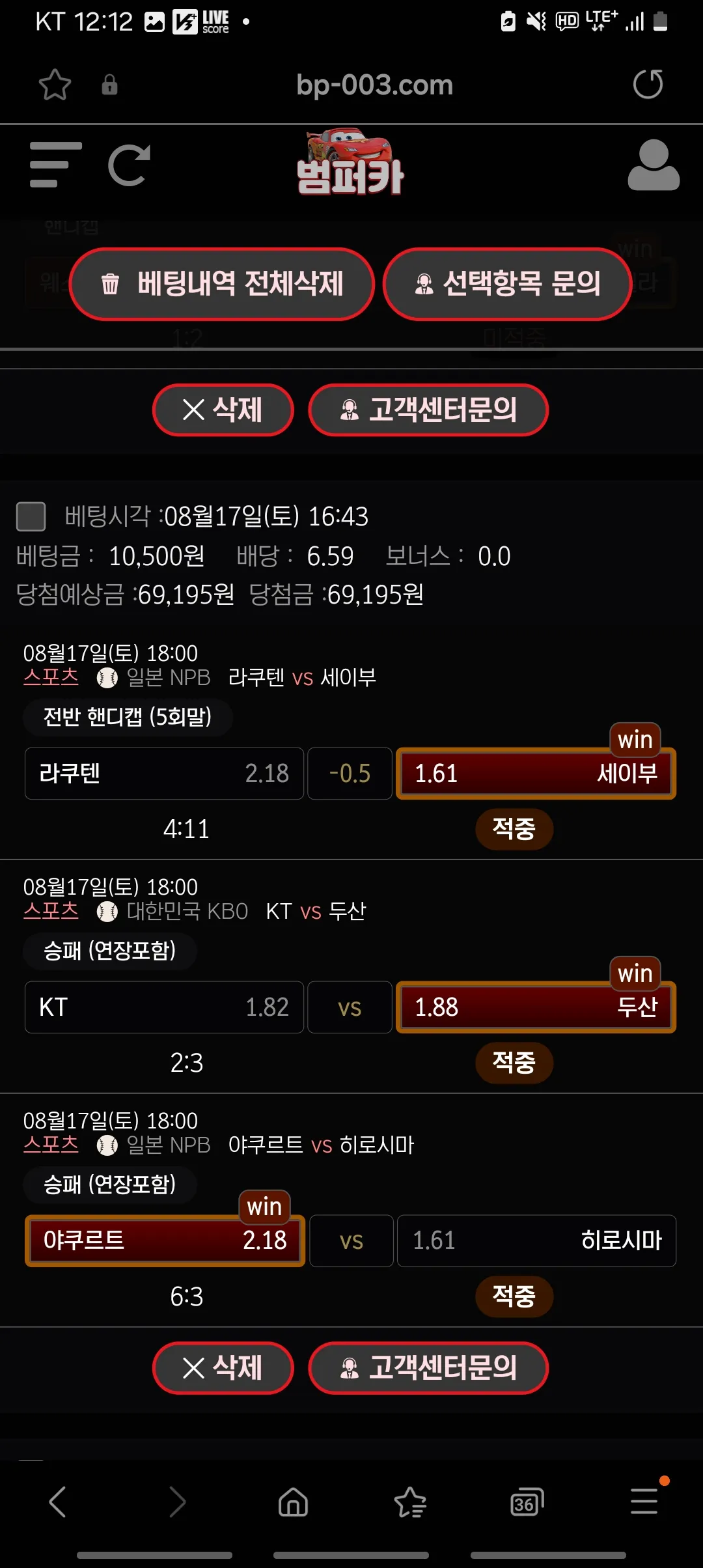The image size is (703, 1568).
Task: Reload the page from the address bar
Action: 648,85
